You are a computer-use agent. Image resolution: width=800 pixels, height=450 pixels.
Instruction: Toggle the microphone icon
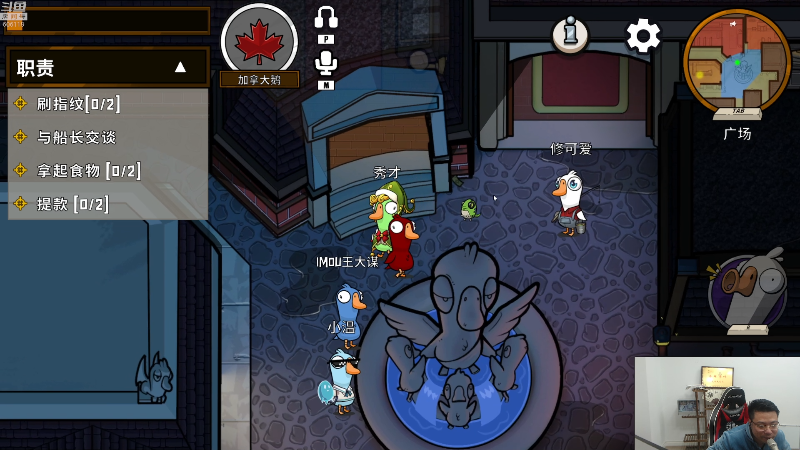point(326,63)
